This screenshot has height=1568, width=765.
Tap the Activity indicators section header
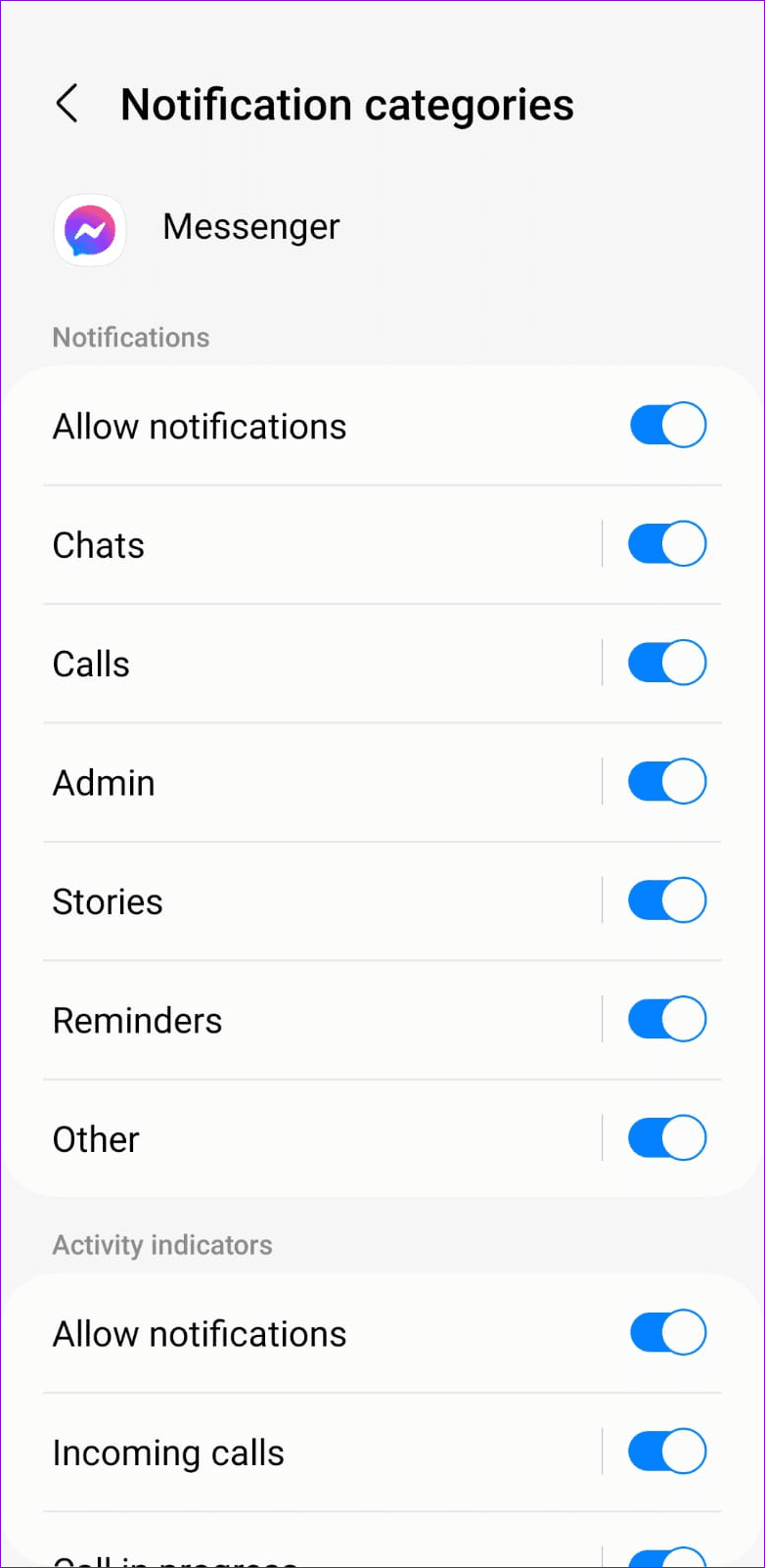click(161, 1244)
